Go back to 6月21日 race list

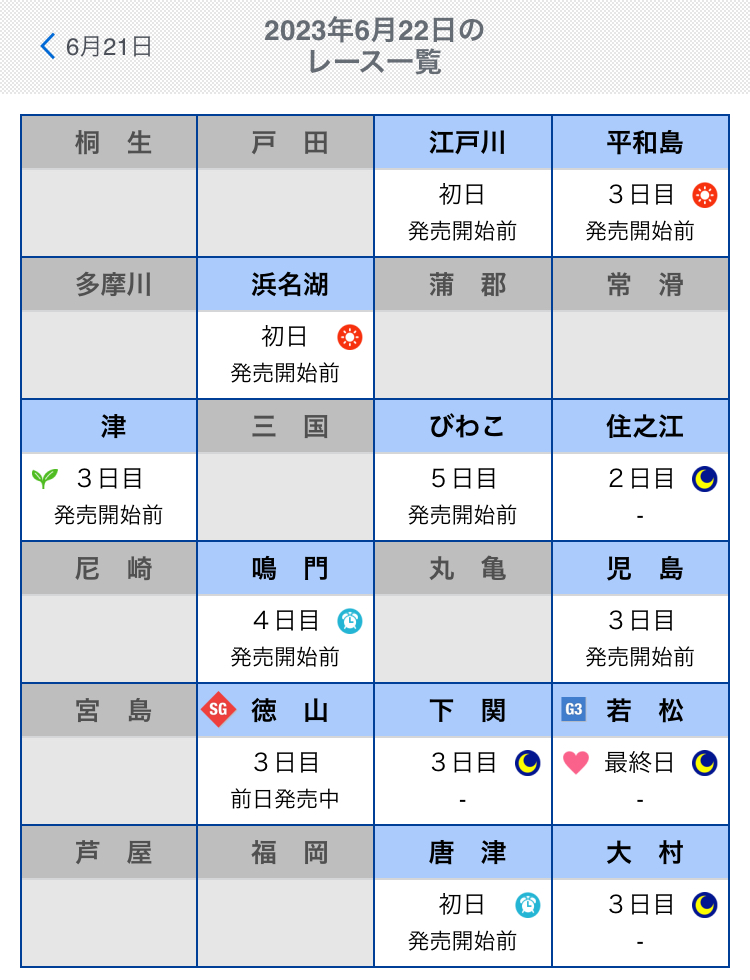pos(96,46)
